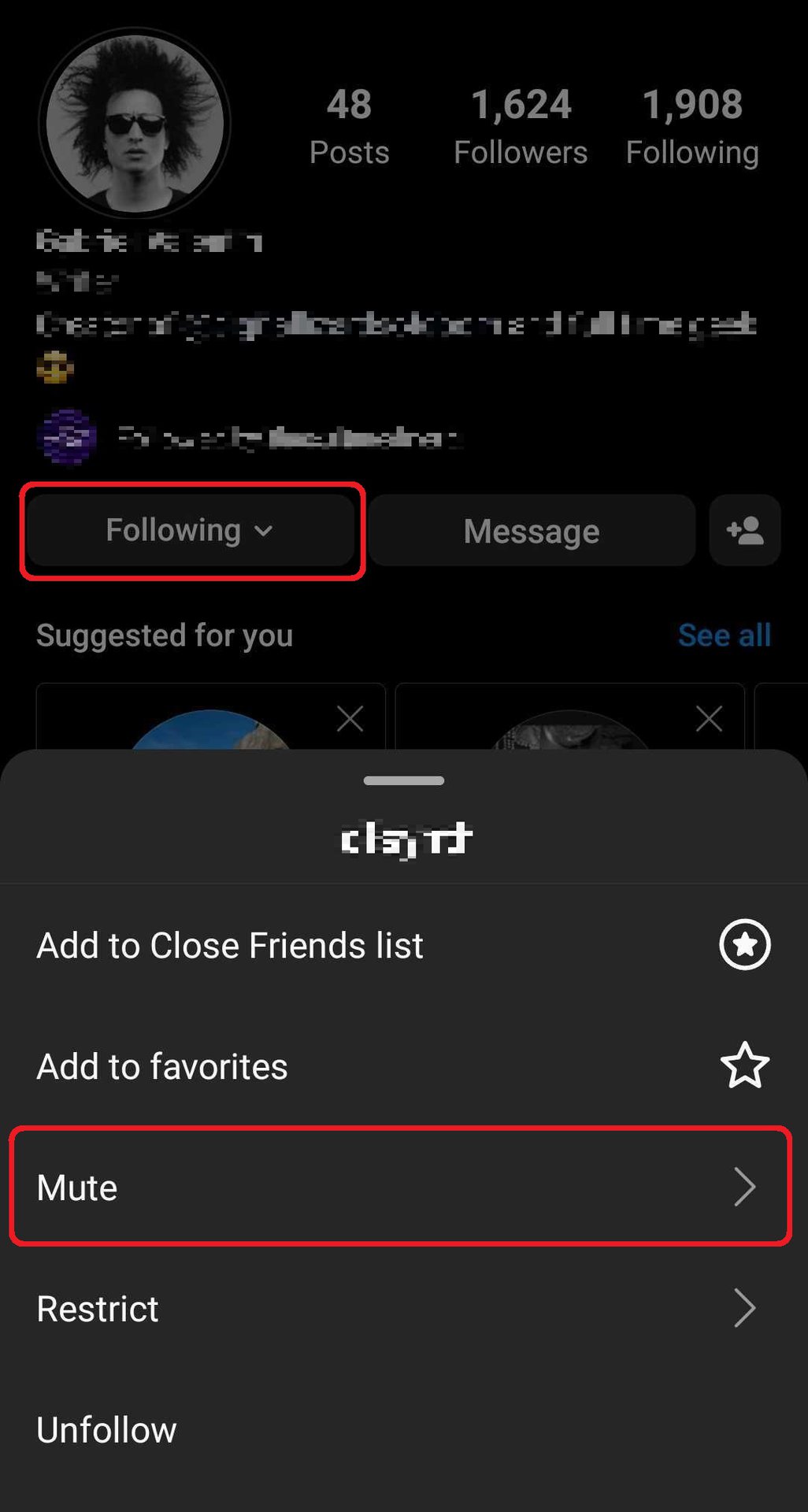
Task: Add this user to Close Friends list
Action: (x=404, y=945)
